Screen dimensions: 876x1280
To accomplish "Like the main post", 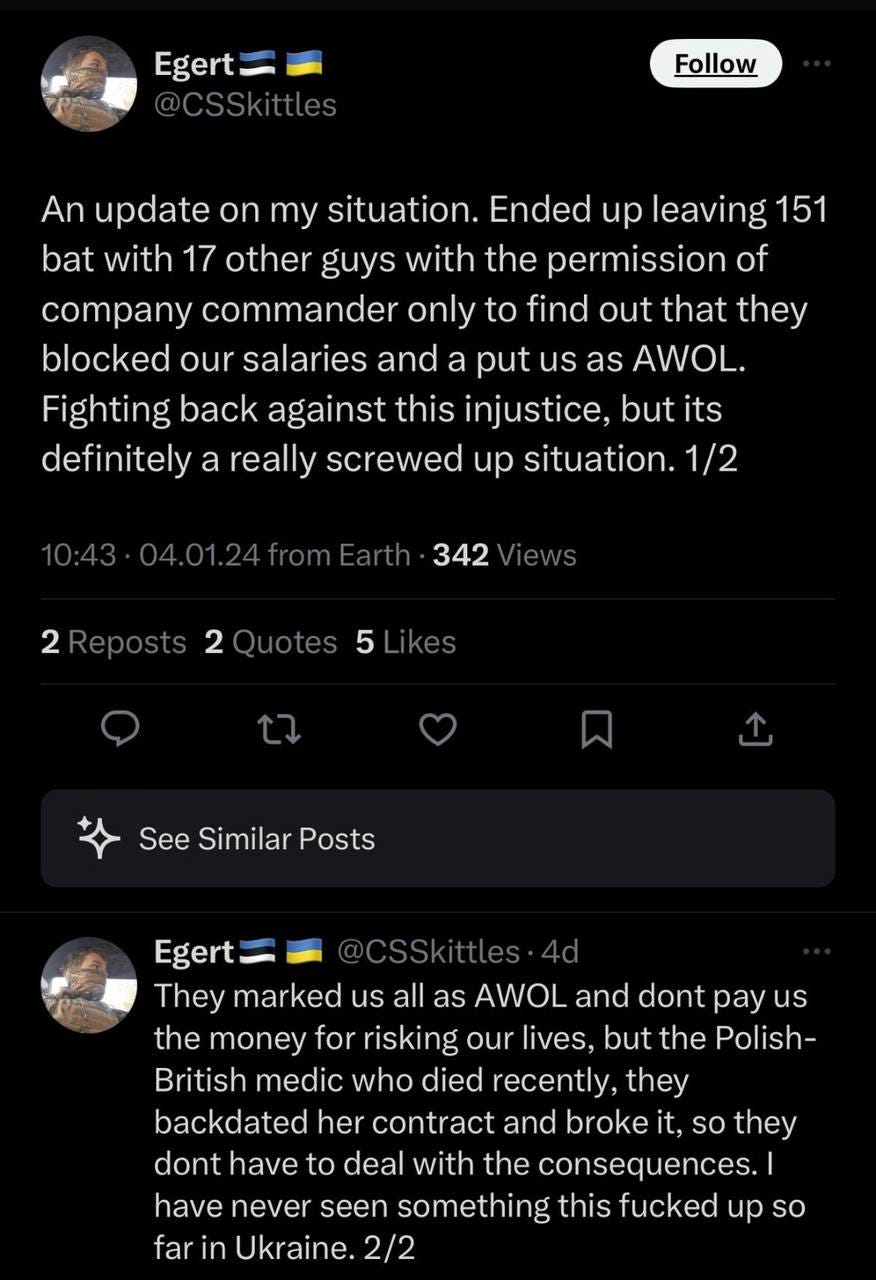I will coord(437,733).
